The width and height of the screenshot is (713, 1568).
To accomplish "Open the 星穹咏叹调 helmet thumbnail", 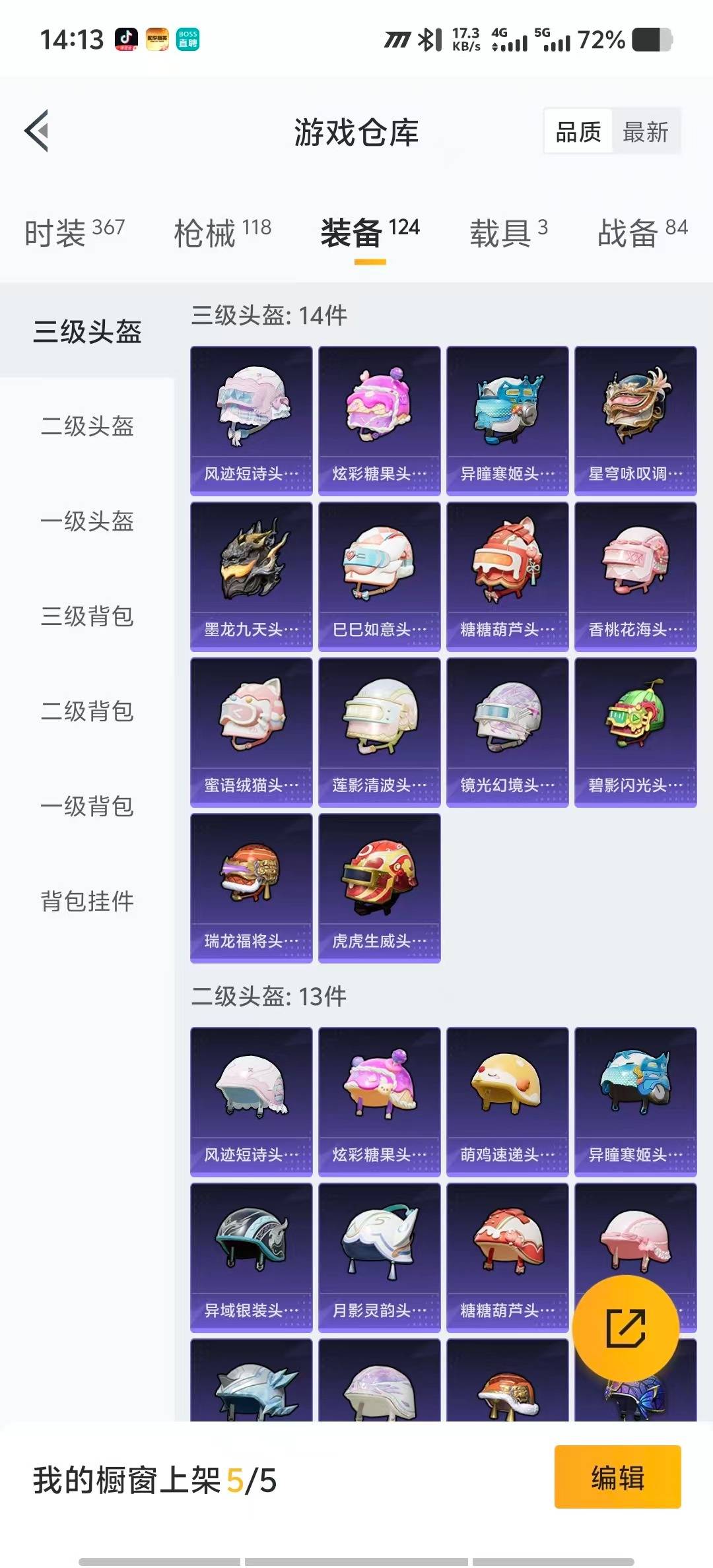I will (x=635, y=418).
